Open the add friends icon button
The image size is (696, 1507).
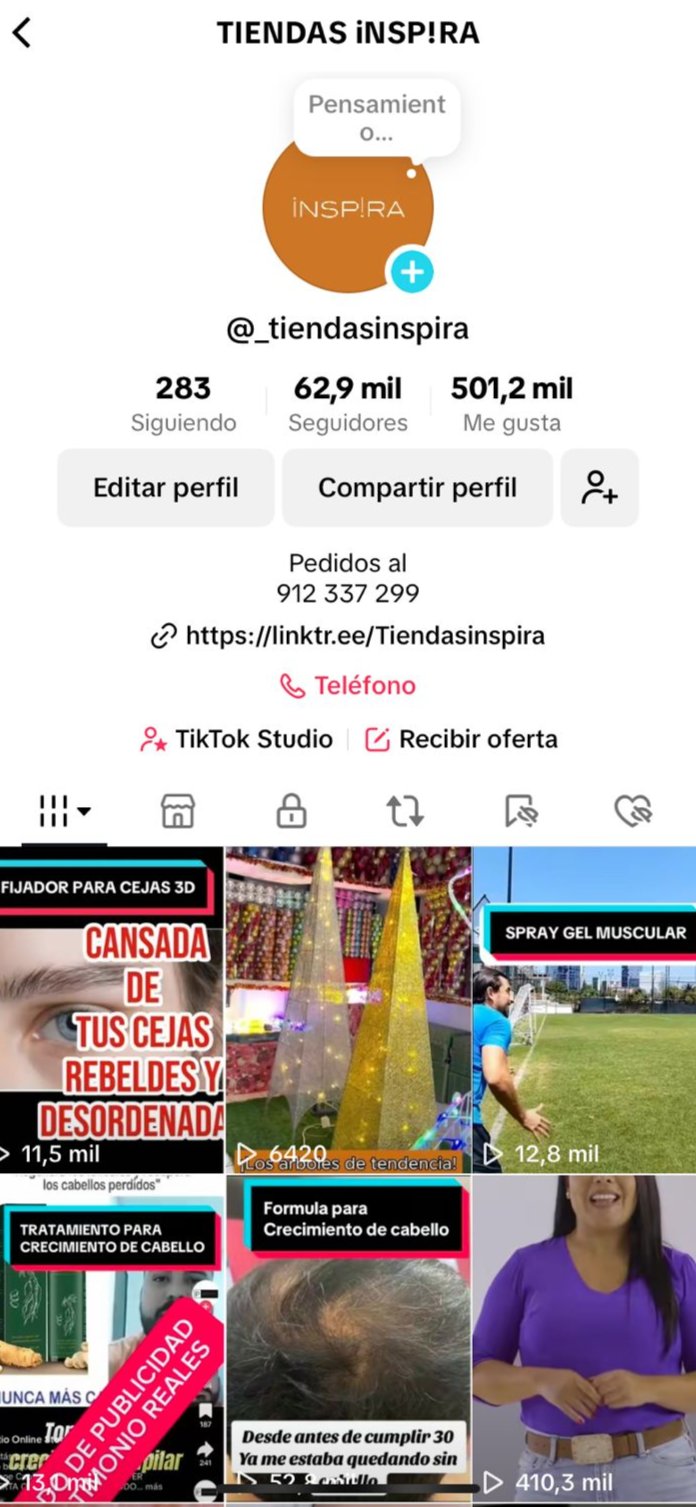coord(599,488)
